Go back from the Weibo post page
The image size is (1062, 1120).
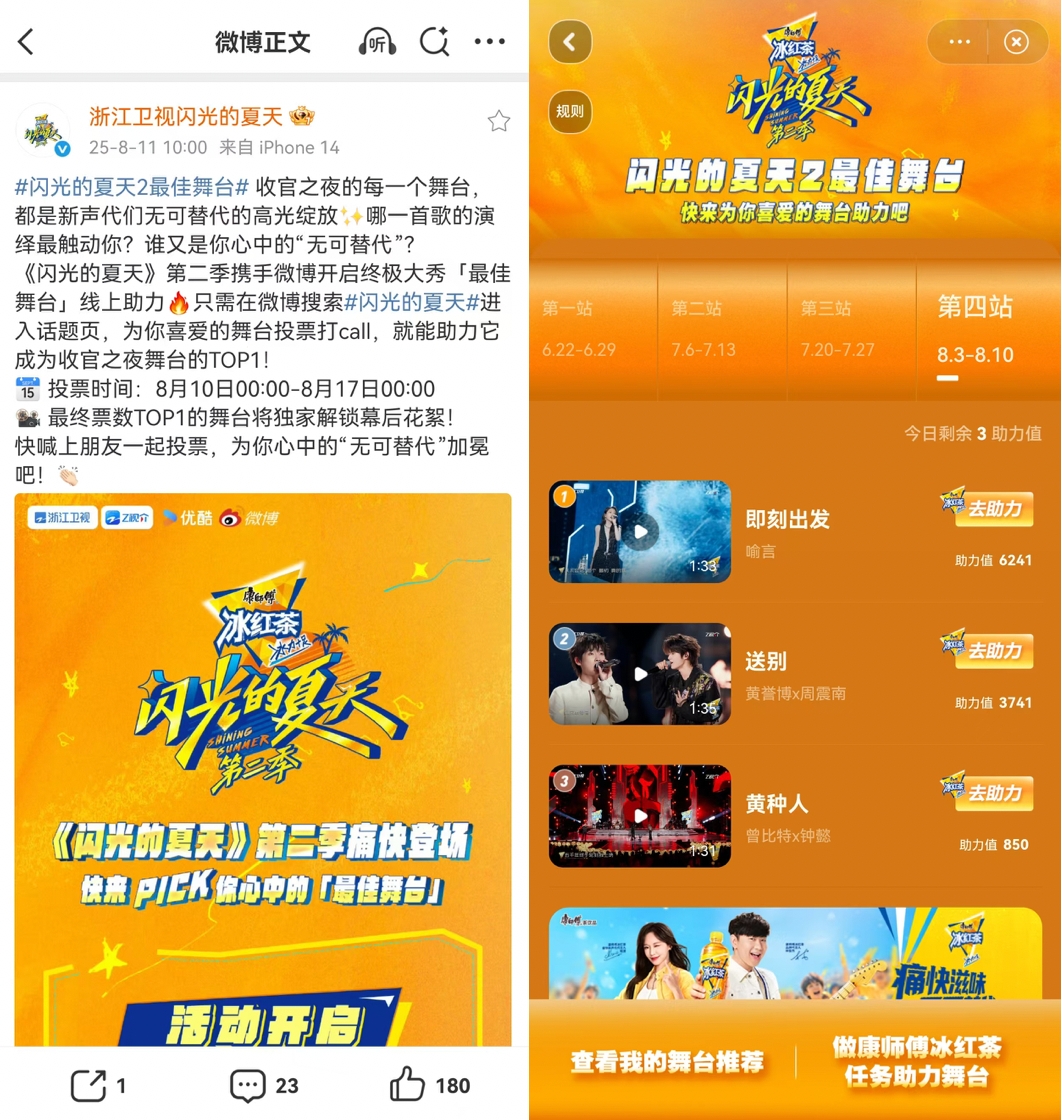point(27,42)
